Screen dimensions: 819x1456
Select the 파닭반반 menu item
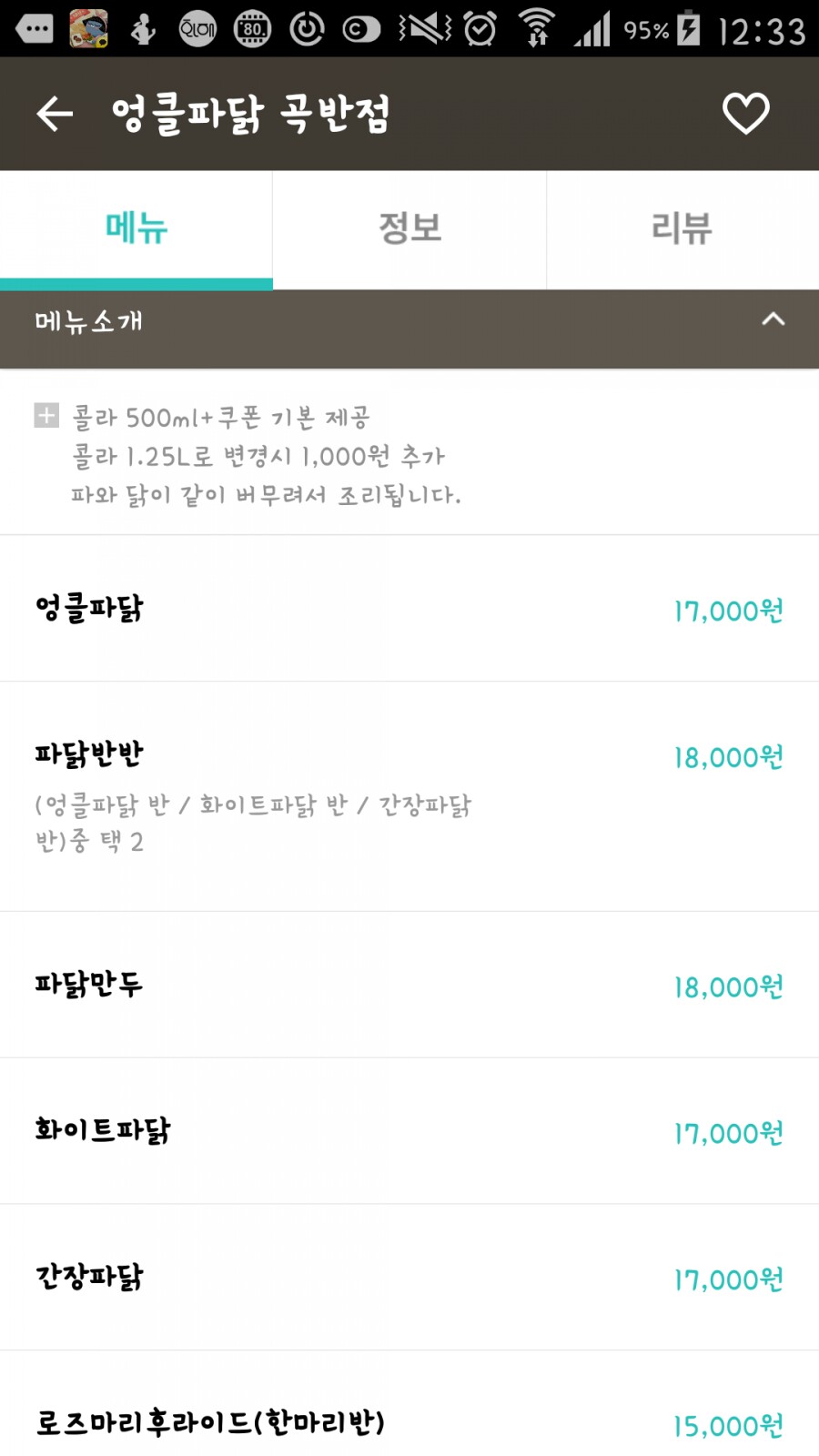409,796
